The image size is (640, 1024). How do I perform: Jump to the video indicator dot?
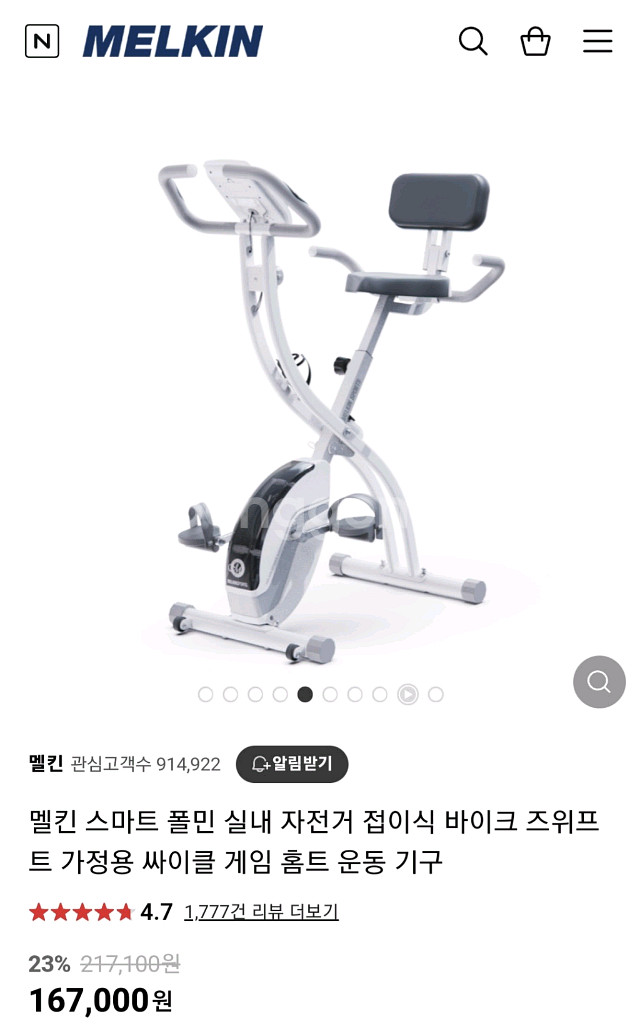[408, 694]
